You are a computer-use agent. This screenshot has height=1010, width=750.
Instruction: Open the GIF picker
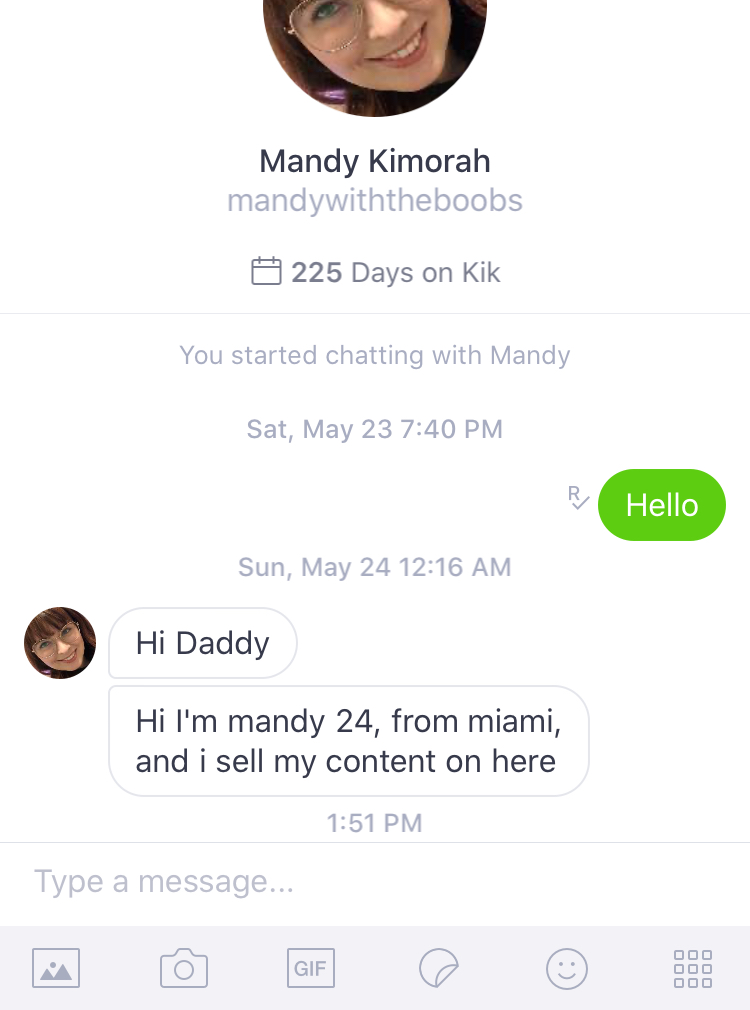310,967
